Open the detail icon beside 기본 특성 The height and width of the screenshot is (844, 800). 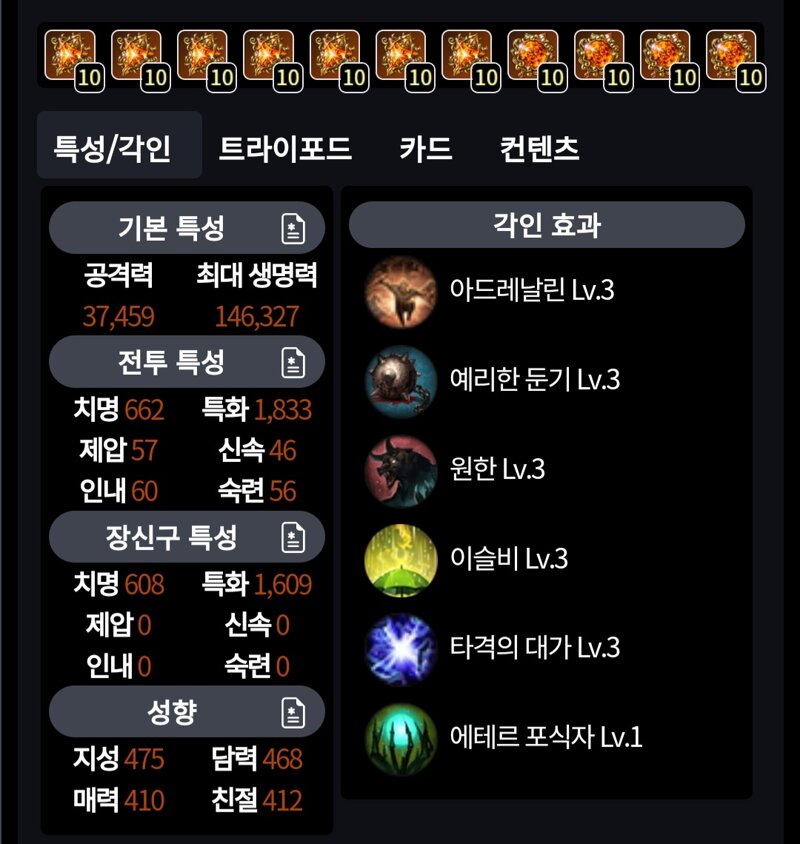pyautogui.click(x=293, y=228)
